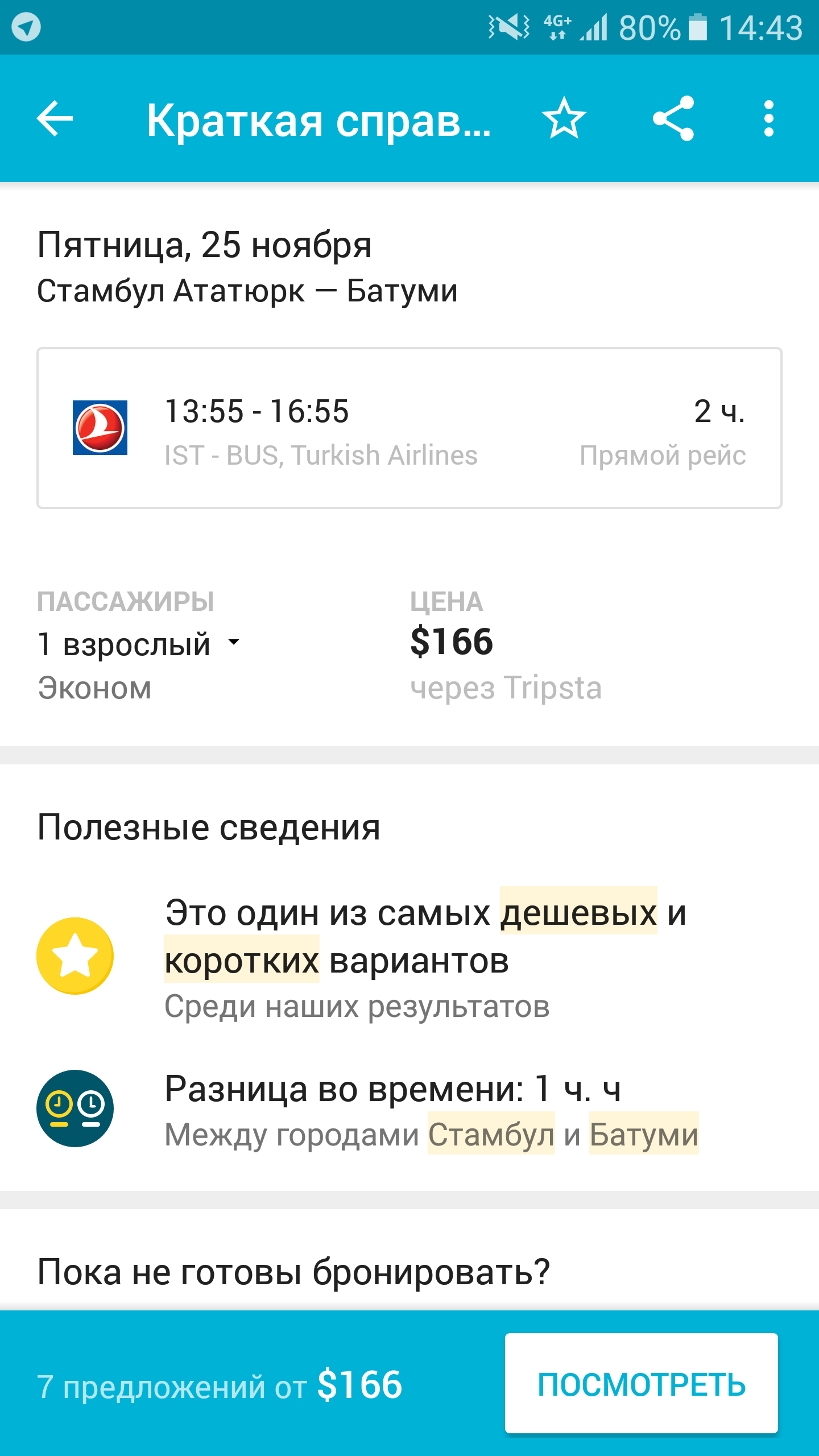
Task: Save this flight with the star icon
Action: 564,119
